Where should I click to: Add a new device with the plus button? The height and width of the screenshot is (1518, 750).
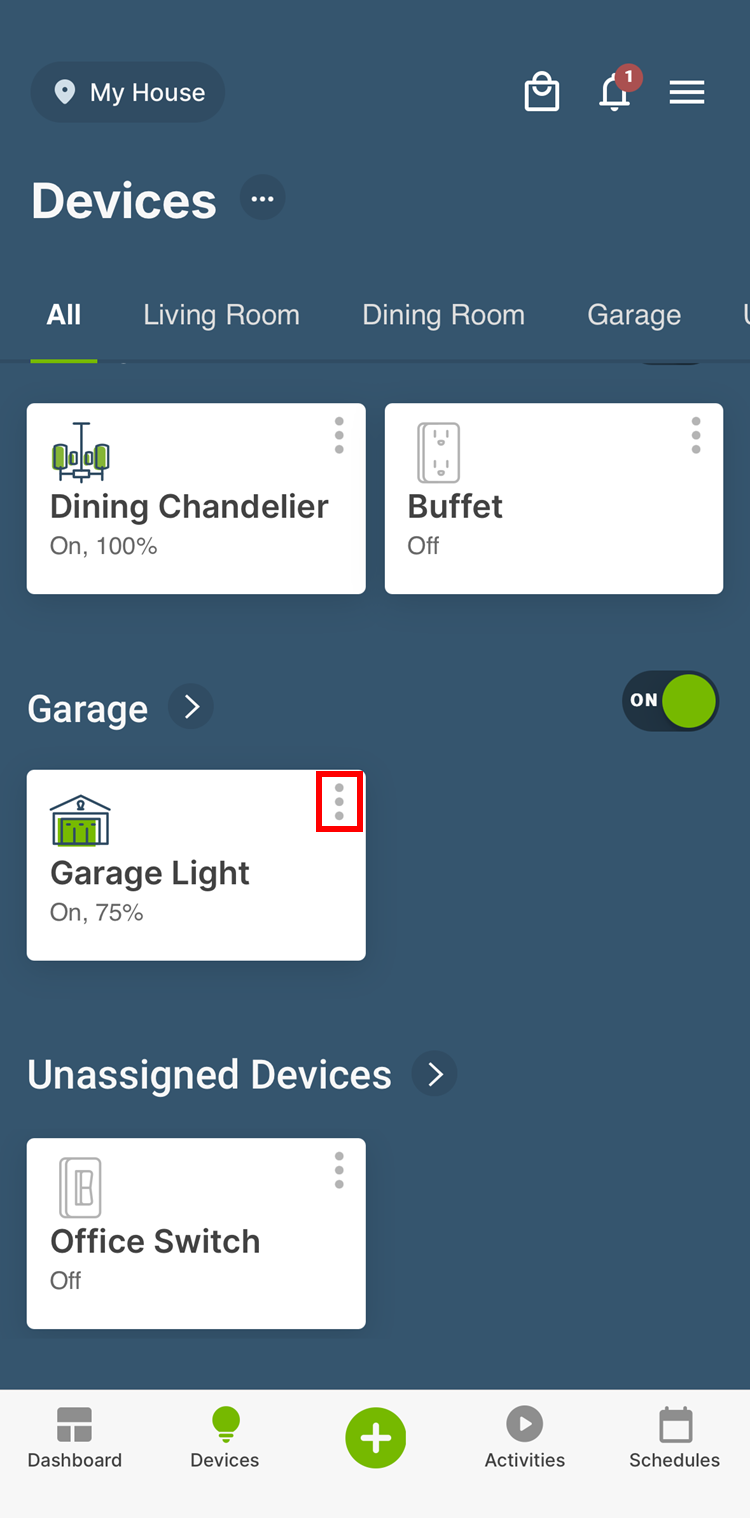(x=375, y=1438)
